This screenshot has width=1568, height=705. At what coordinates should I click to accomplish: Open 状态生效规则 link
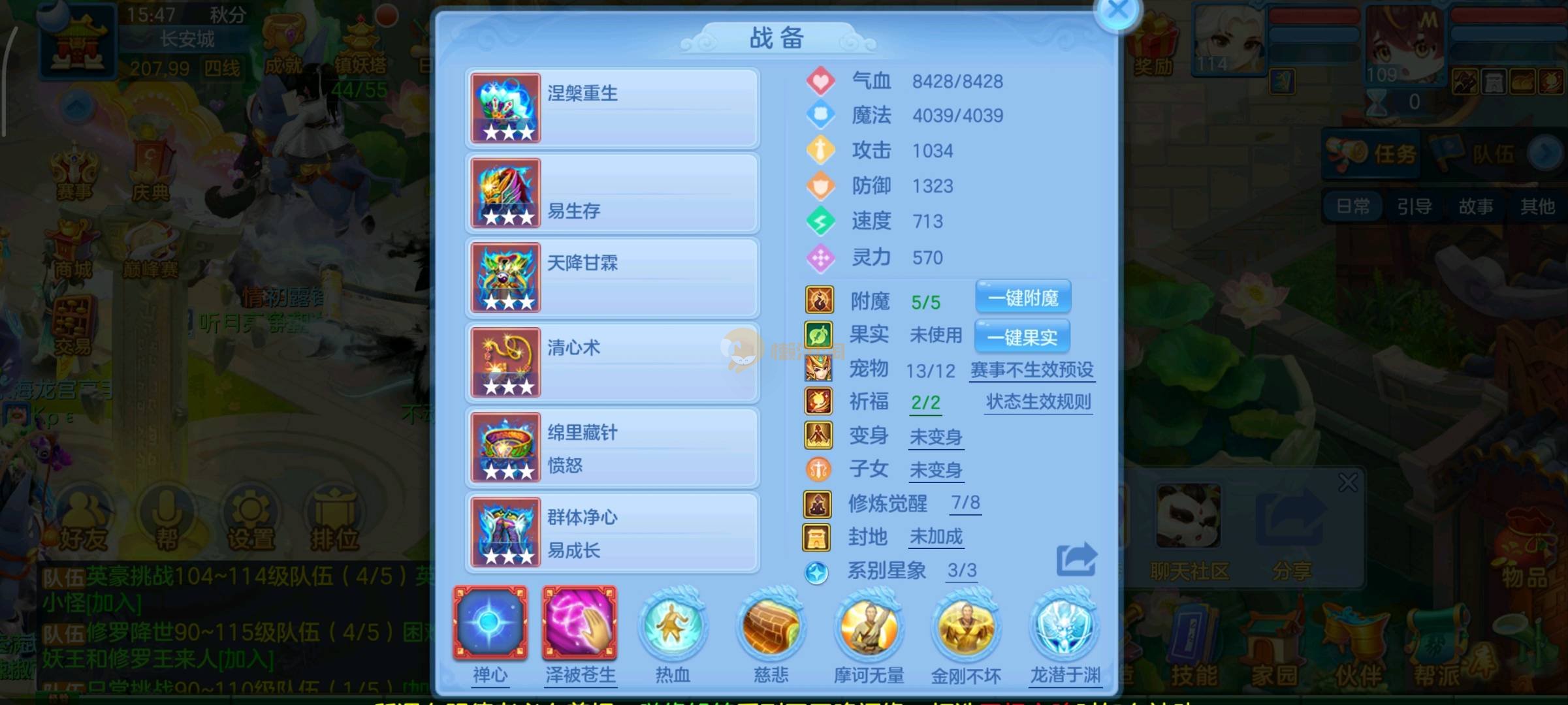point(1038,402)
